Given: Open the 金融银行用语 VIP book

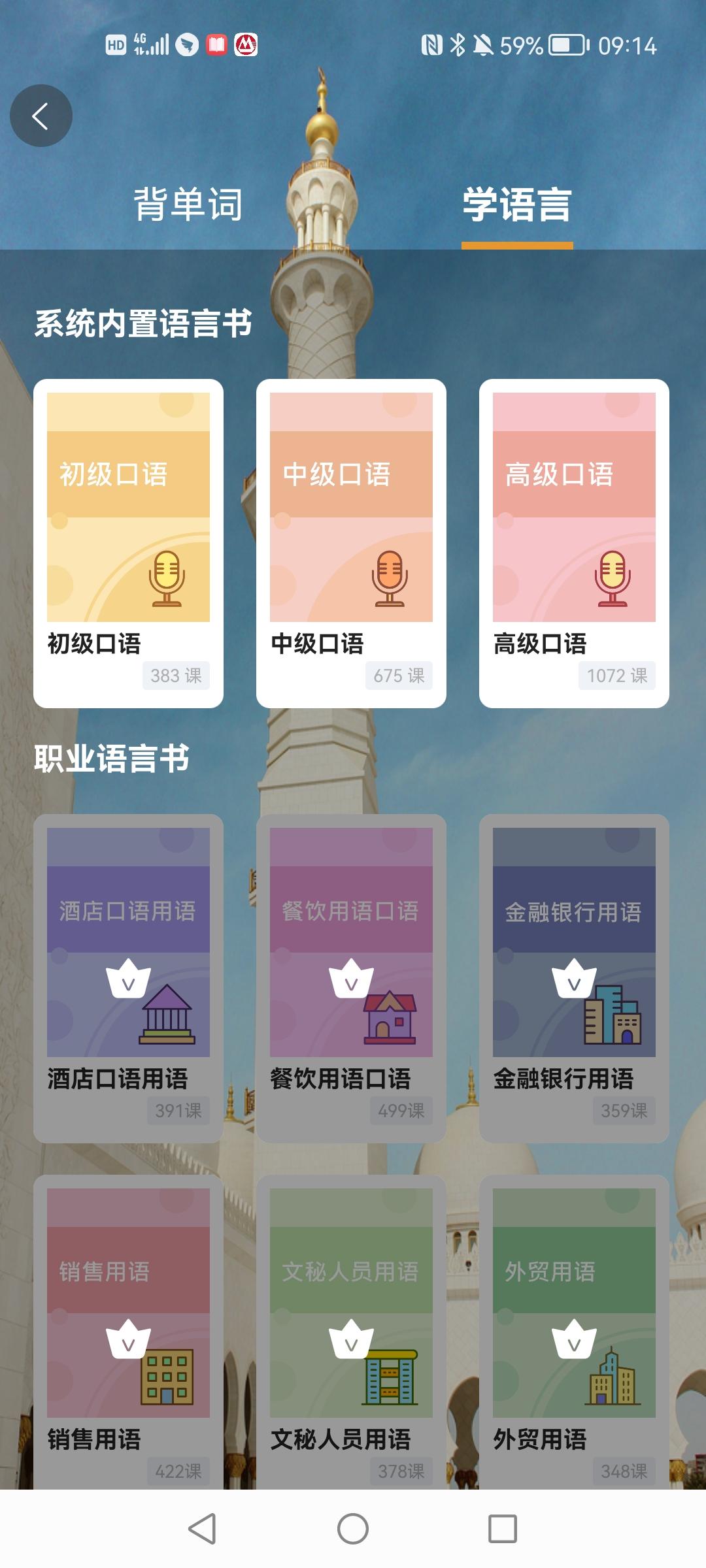Looking at the screenshot, I should [574, 977].
